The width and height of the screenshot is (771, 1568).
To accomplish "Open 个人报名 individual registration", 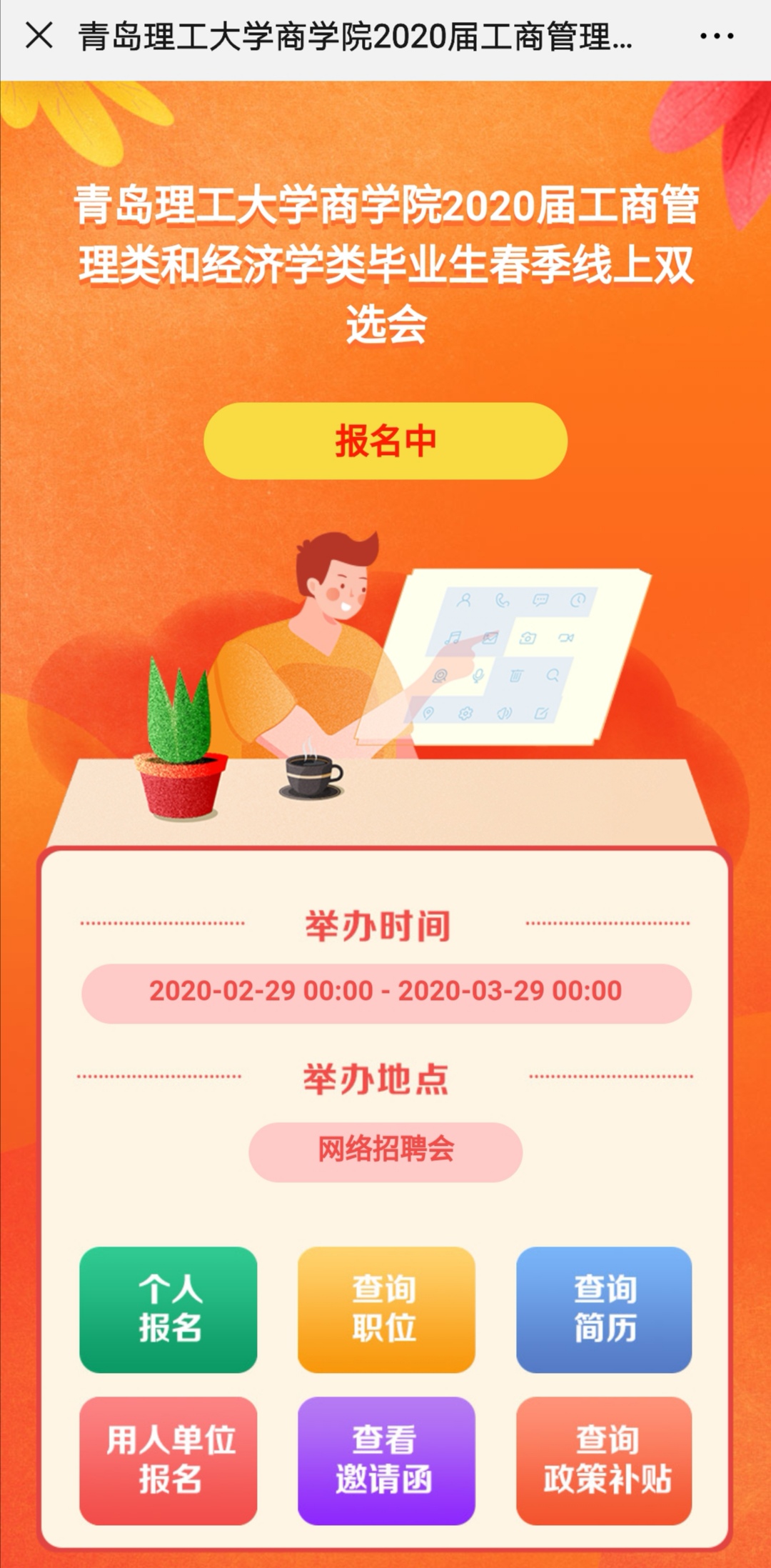I will point(168,1309).
